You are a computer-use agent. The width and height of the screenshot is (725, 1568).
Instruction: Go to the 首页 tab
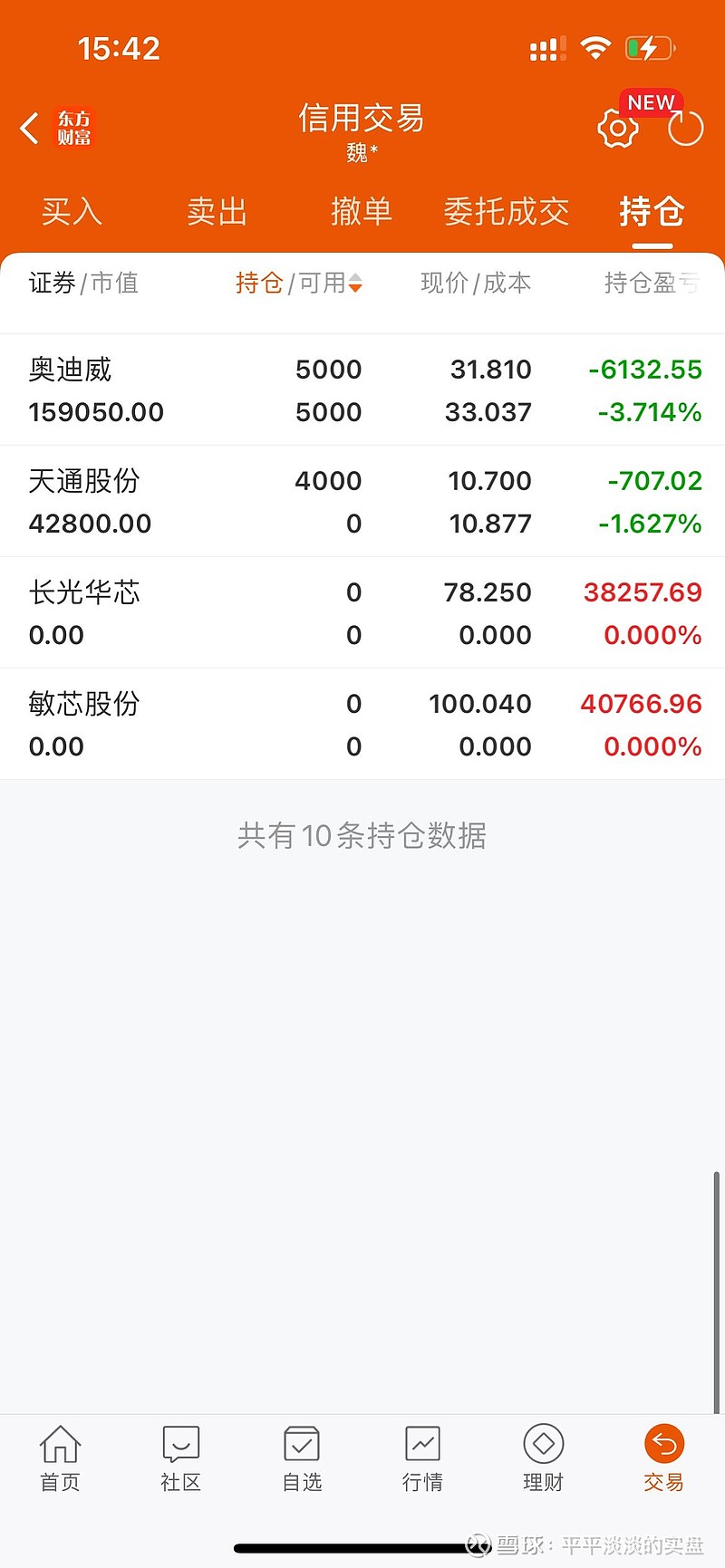[60, 1458]
